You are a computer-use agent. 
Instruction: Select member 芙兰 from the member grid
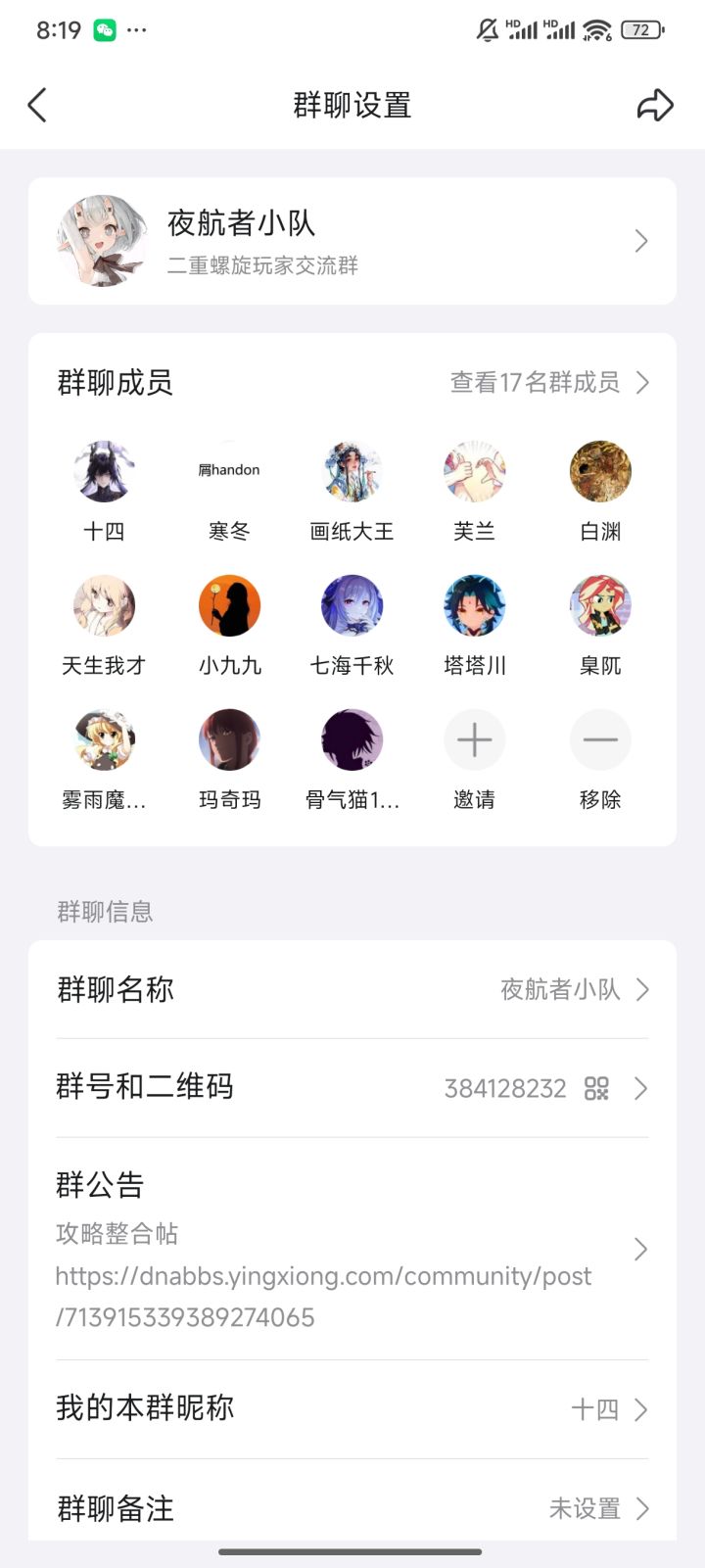click(475, 471)
